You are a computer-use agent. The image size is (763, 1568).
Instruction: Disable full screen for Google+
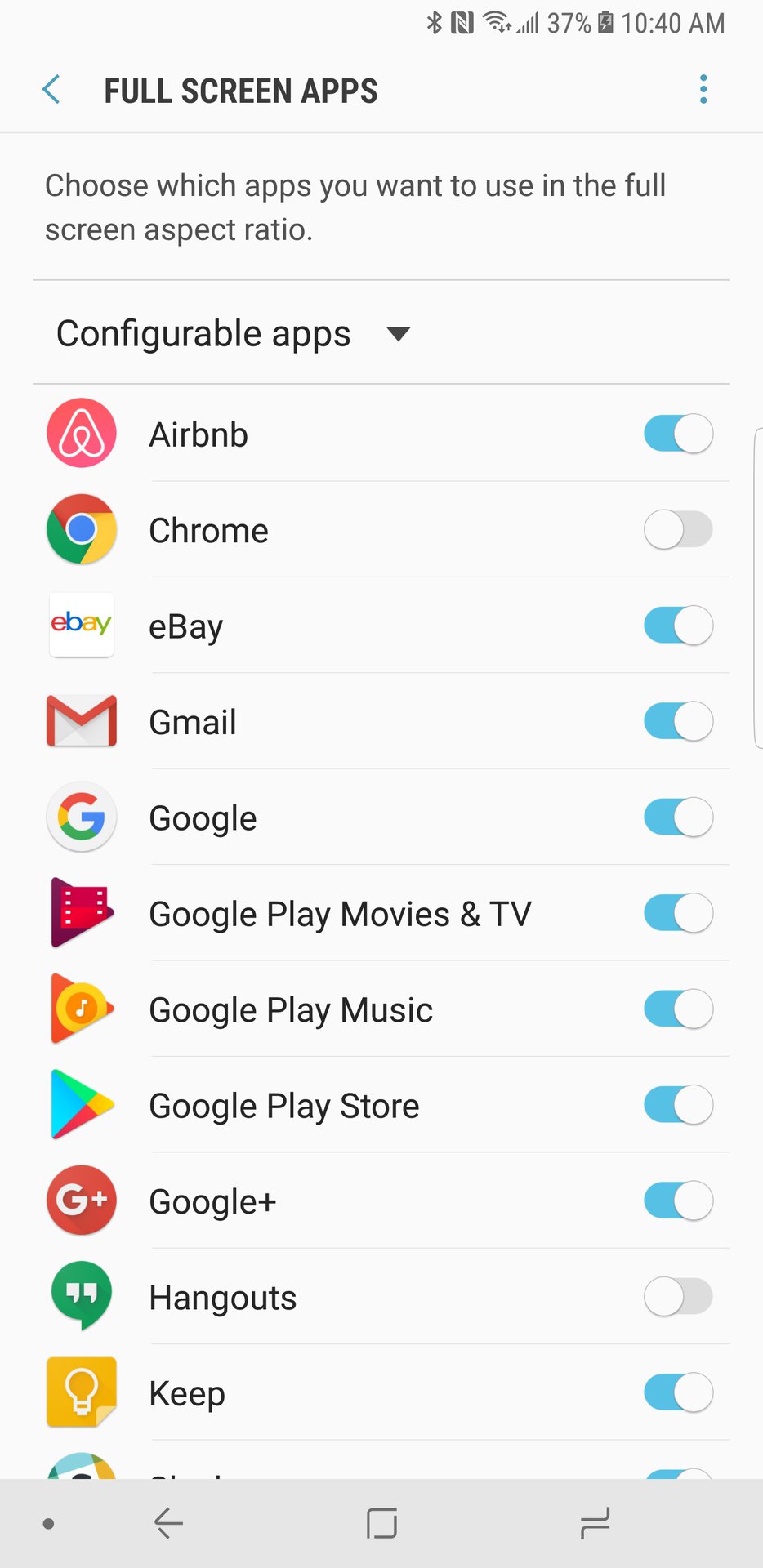pos(678,1200)
